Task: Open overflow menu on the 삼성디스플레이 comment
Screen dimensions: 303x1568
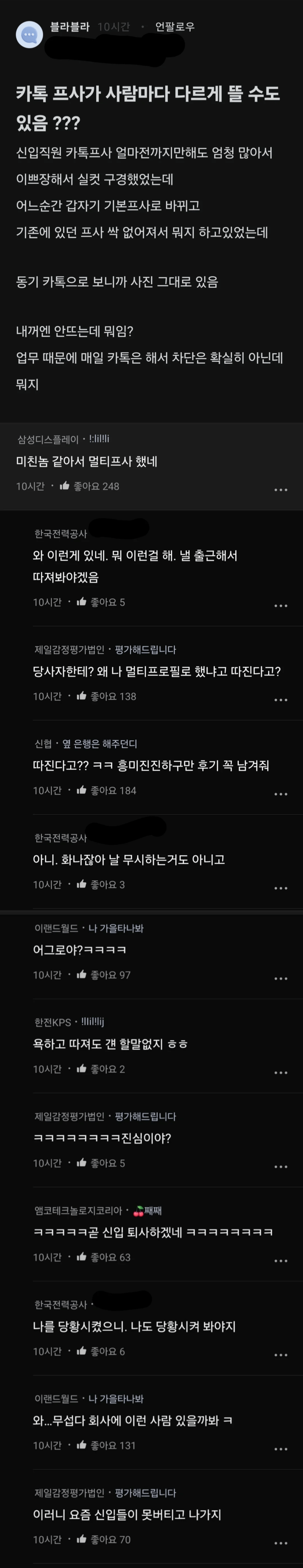Action: (281, 489)
